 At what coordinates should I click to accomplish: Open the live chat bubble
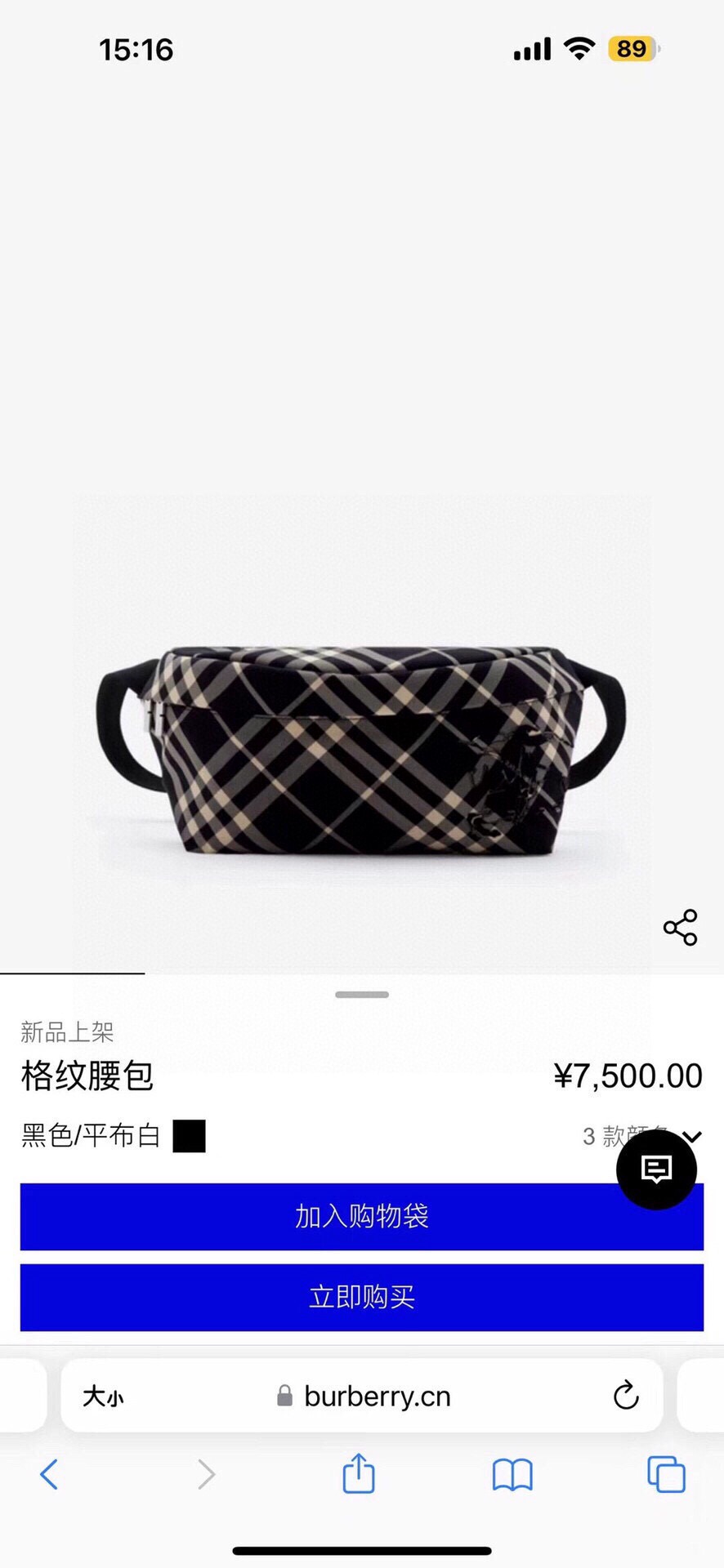656,1169
